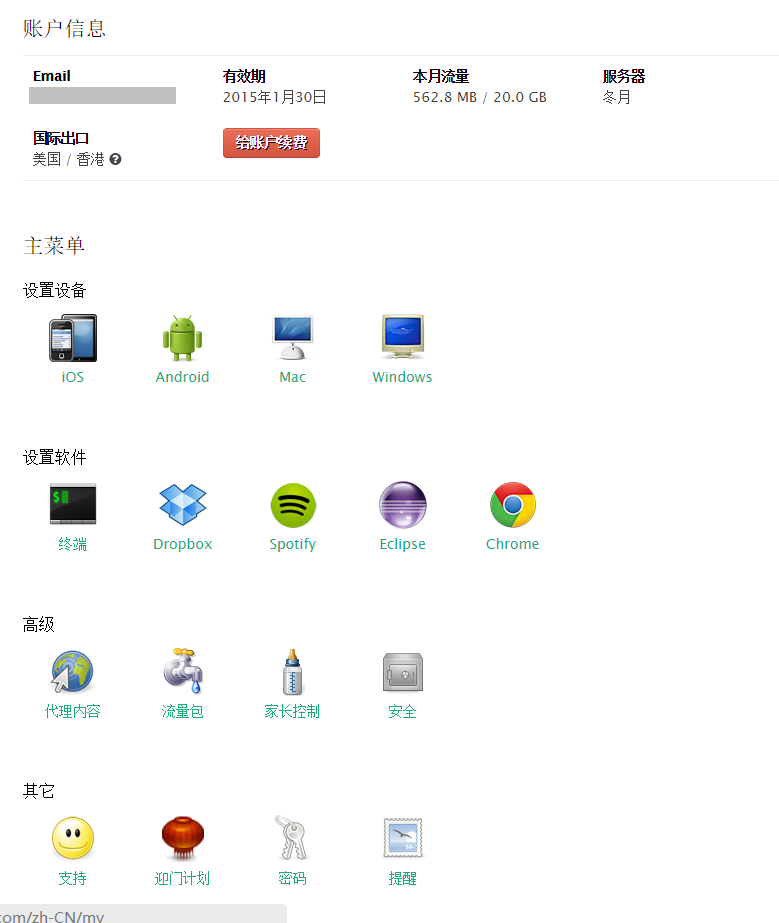This screenshot has width=779, height=923.
Task: Open the 安全 security safe icon
Action: pyautogui.click(x=402, y=672)
